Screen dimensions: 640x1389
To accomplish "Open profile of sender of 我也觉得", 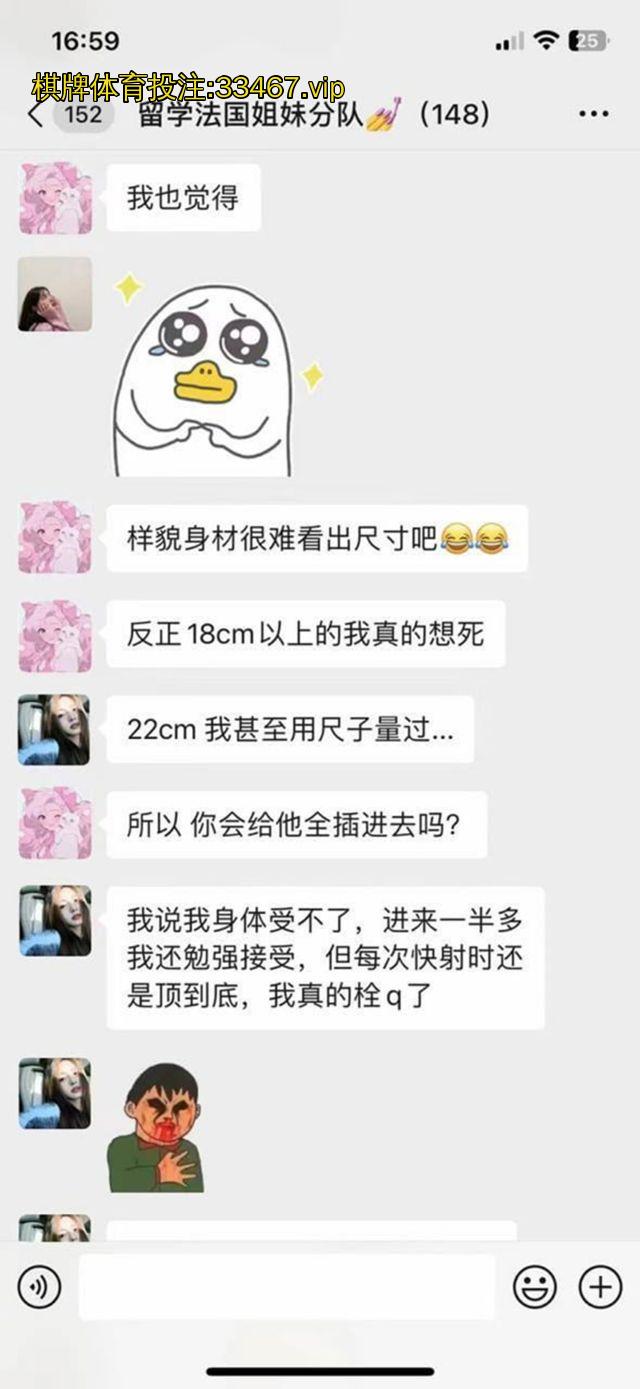I will (x=55, y=198).
